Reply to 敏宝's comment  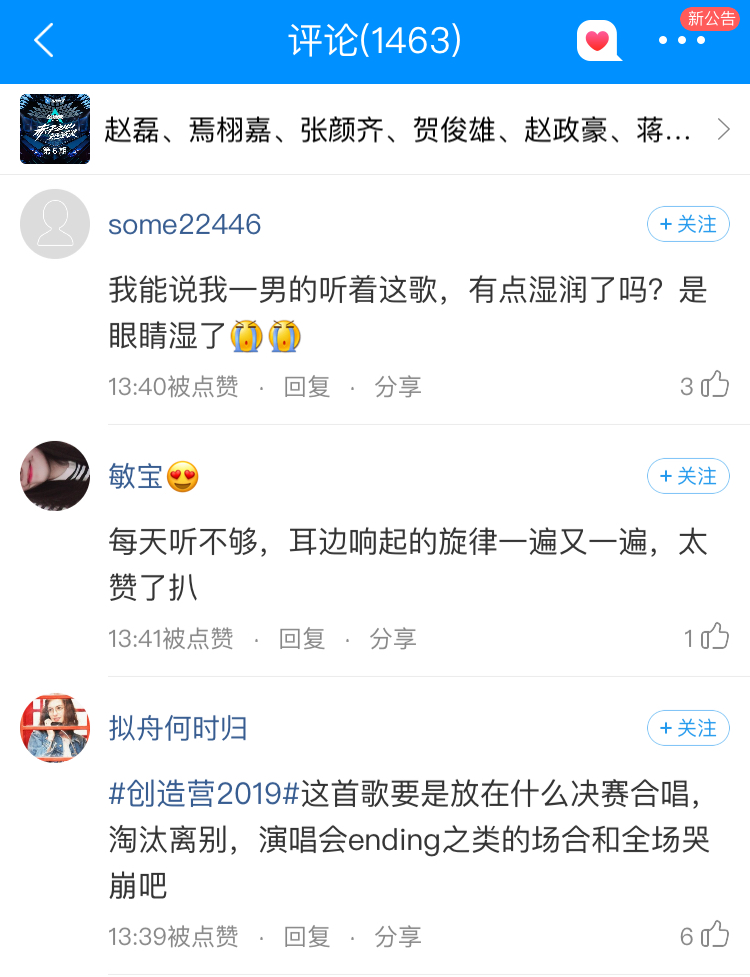pos(302,638)
